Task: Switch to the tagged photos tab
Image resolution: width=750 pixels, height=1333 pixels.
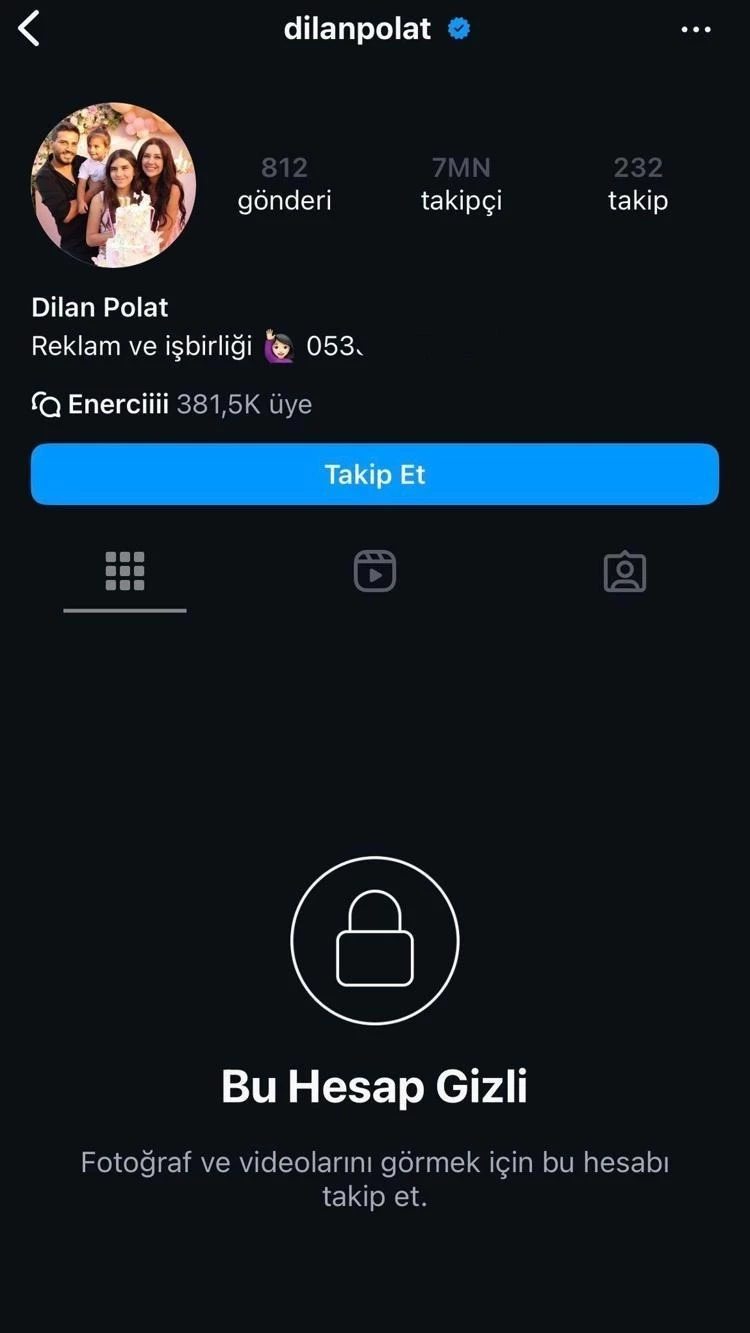Action: point(625,572)
